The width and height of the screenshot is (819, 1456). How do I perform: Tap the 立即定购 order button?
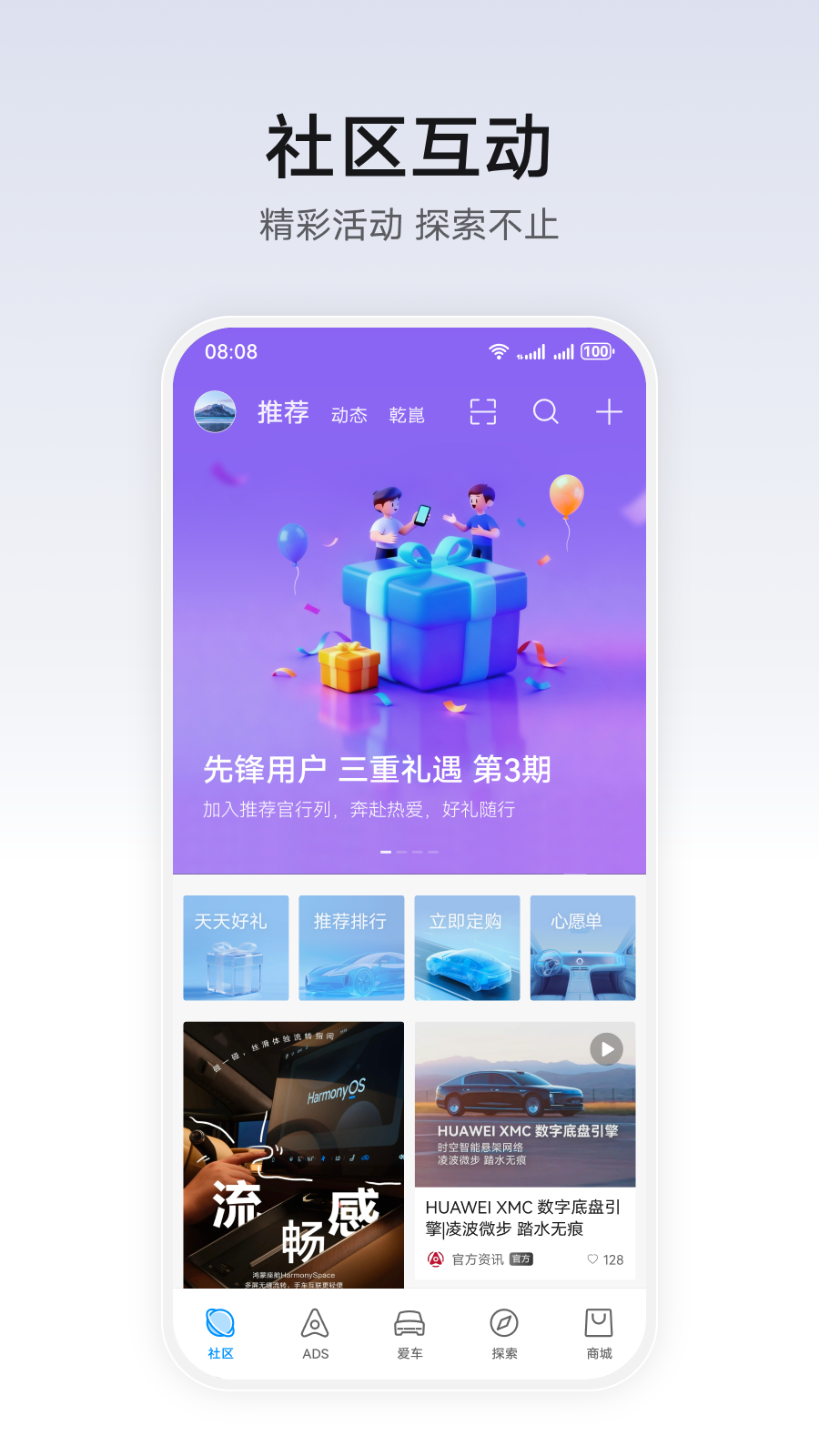point(467,947)
